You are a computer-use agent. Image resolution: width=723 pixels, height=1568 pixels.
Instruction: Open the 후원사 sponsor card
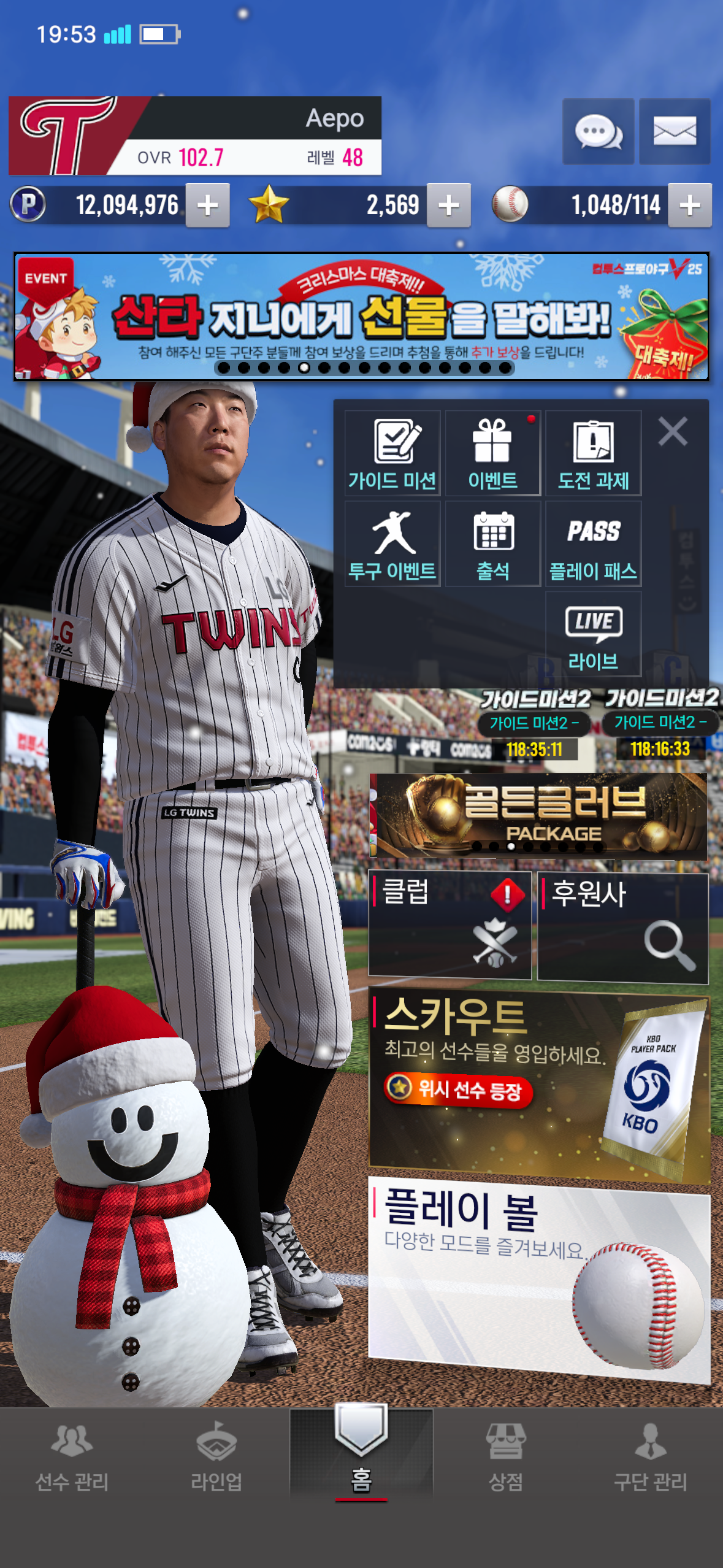click(622, 927)
